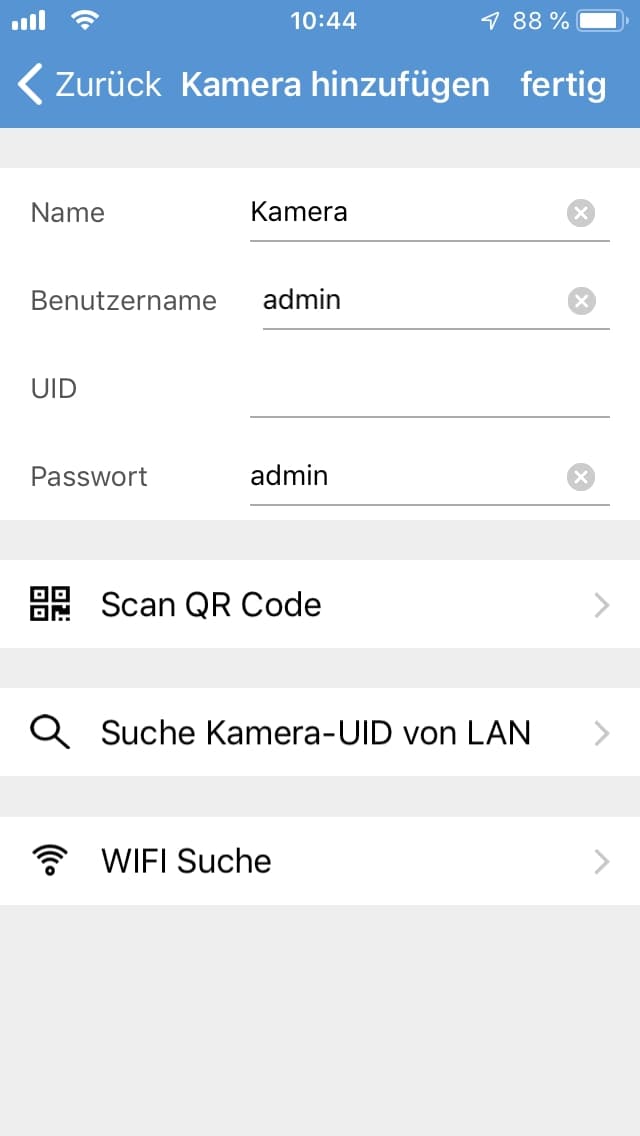Go back with the Zurück button
The height and width of the screenshot is (1136, 640).
coord(88,84)
